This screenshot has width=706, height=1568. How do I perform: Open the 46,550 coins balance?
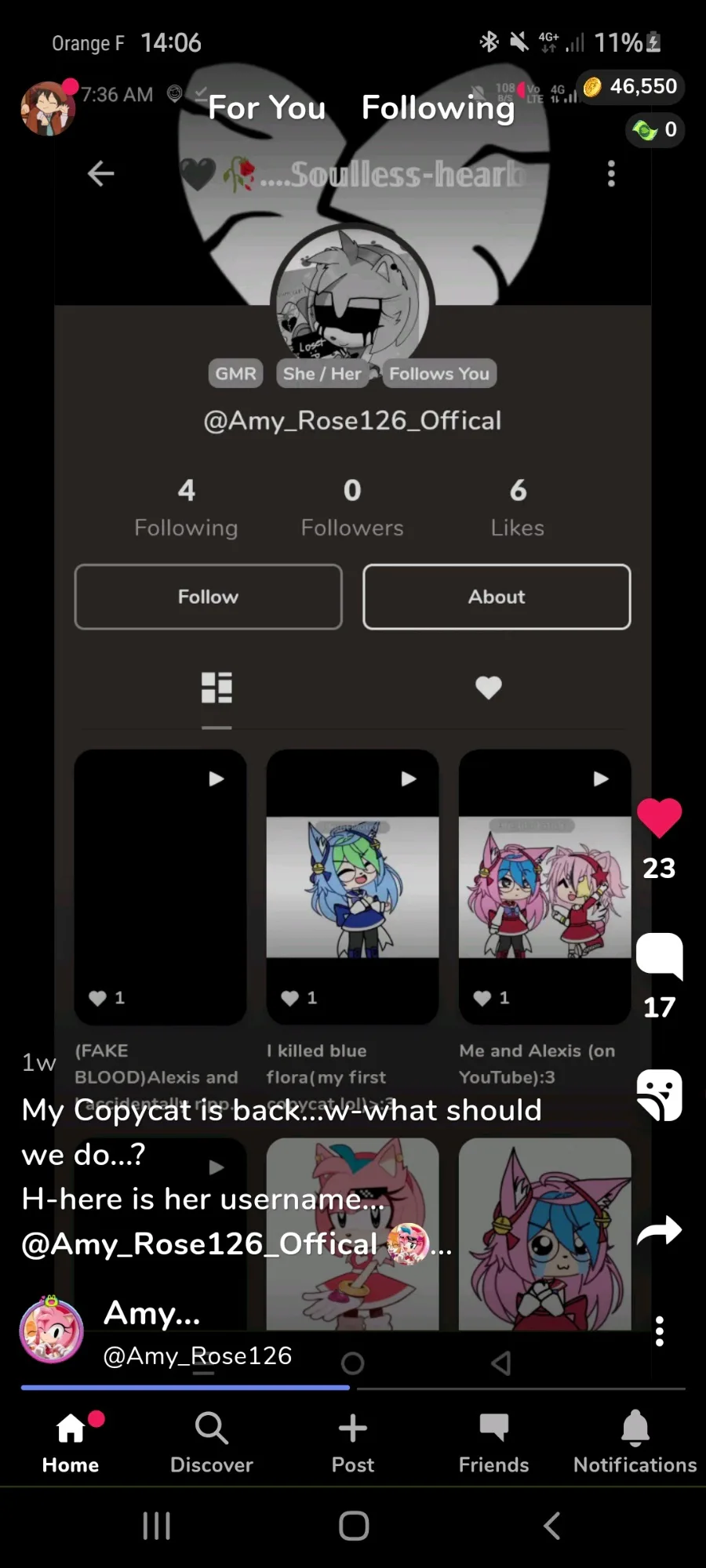click(x=631, y=86)
